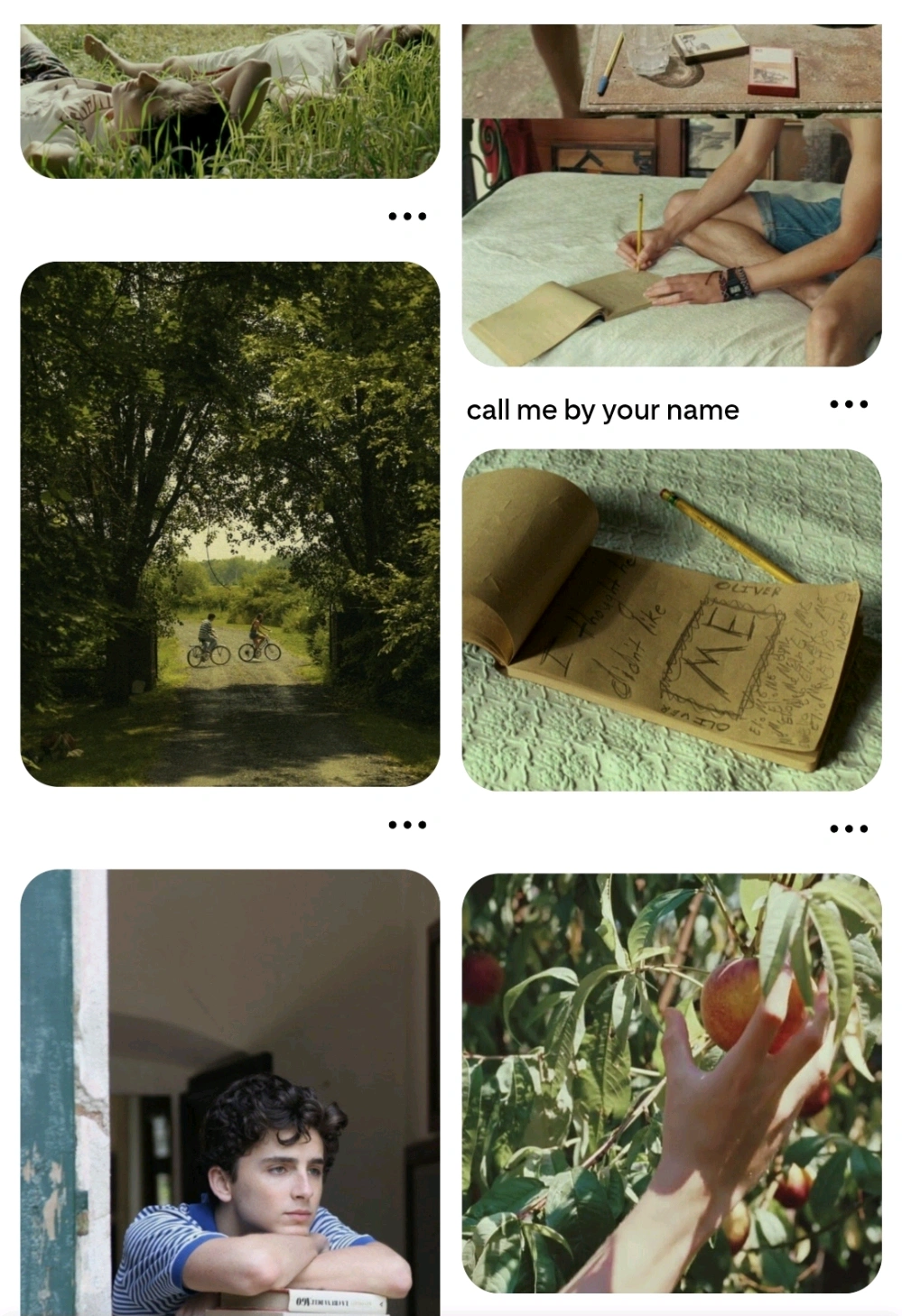The height and width of the screenshot is (1316, 902).
Task: Show more options for the cyclists pin
Action: pos(406,825)
